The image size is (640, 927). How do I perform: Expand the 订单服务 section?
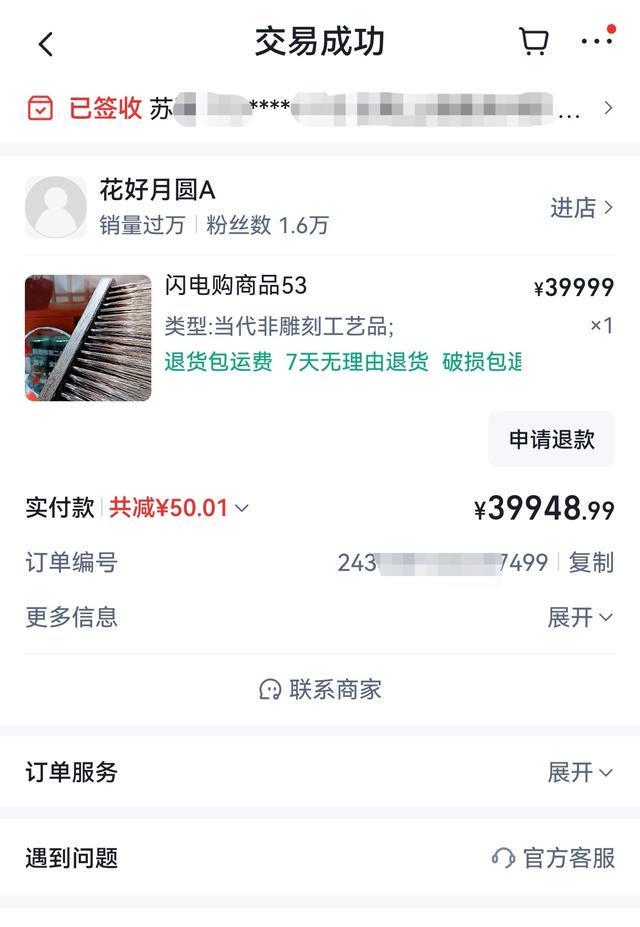[x=580, y=772]
